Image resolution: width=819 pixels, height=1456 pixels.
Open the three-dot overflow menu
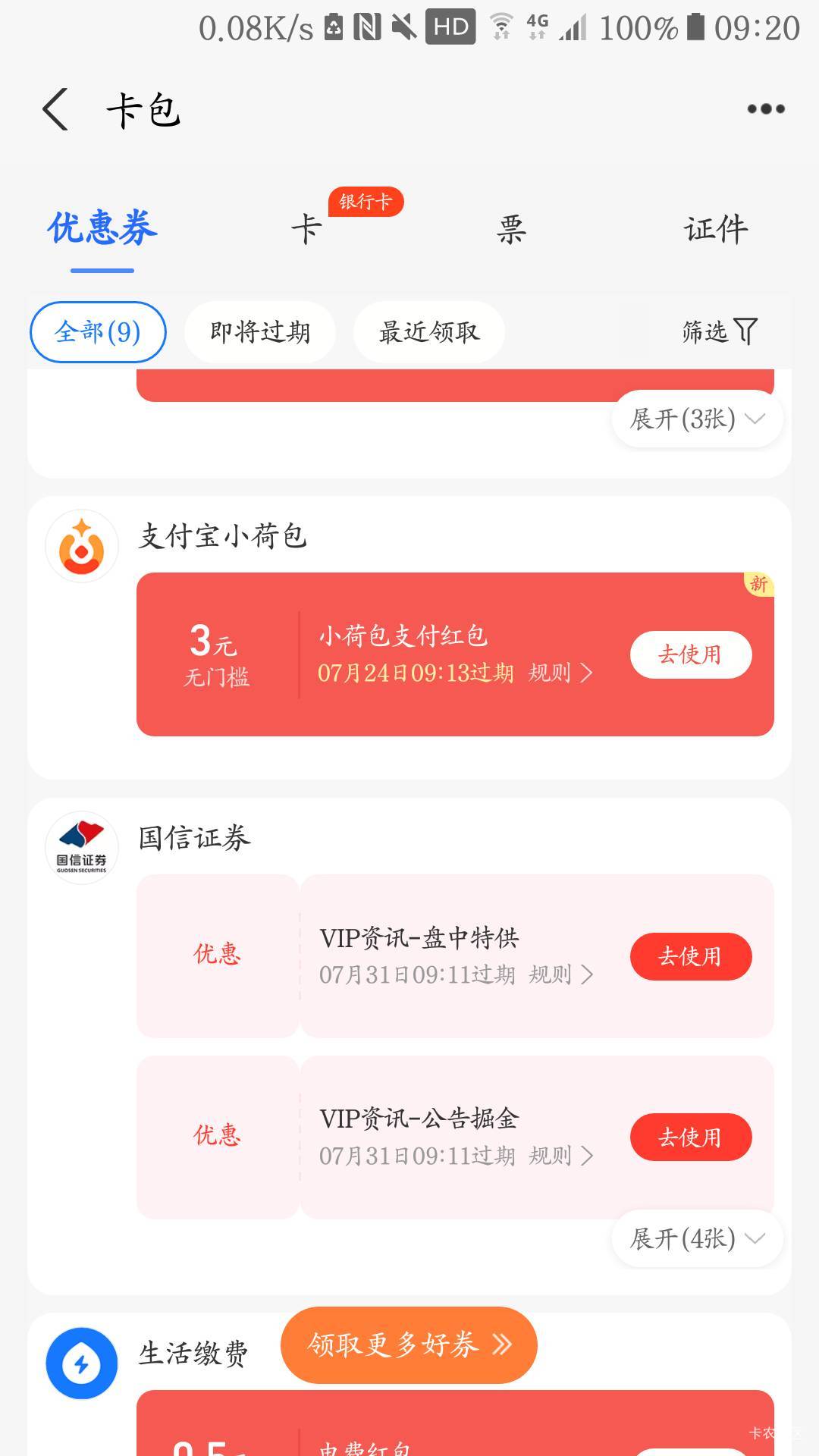click(x=766, y=109)
